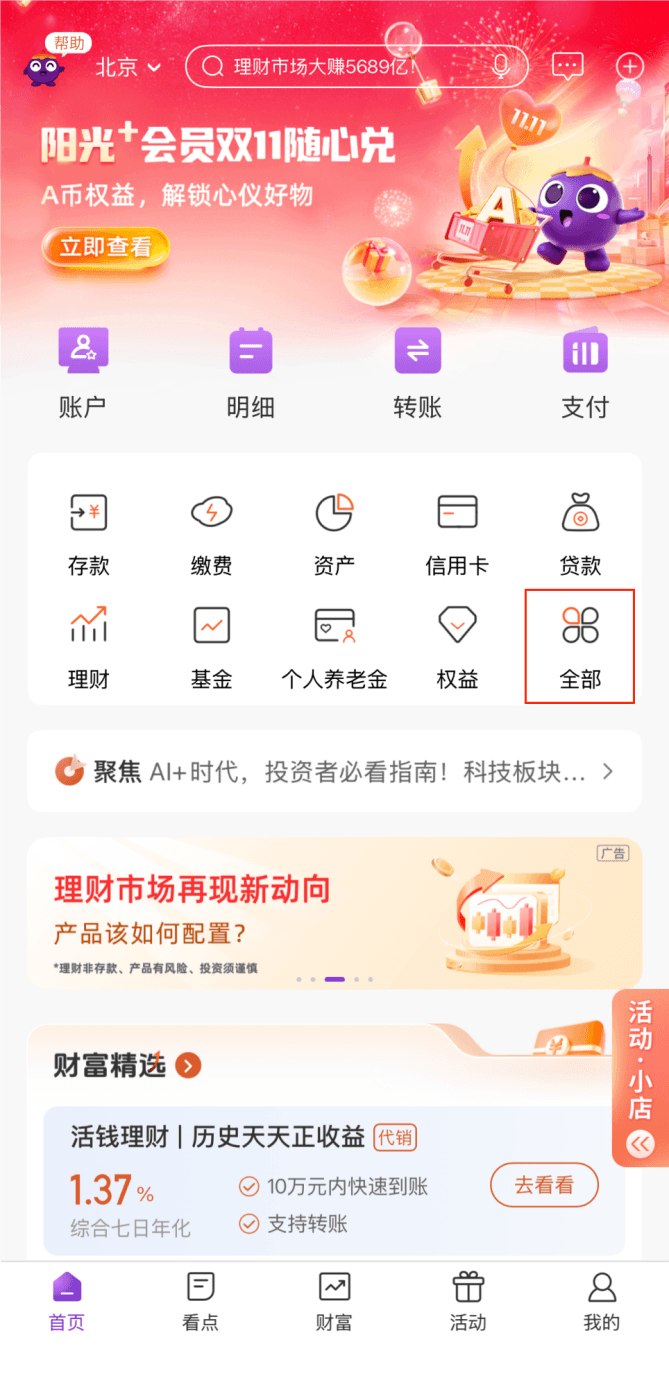This screenshot has width=669, height=1387.
Task: Open 账户 accounts
Action: click(82, 372)
